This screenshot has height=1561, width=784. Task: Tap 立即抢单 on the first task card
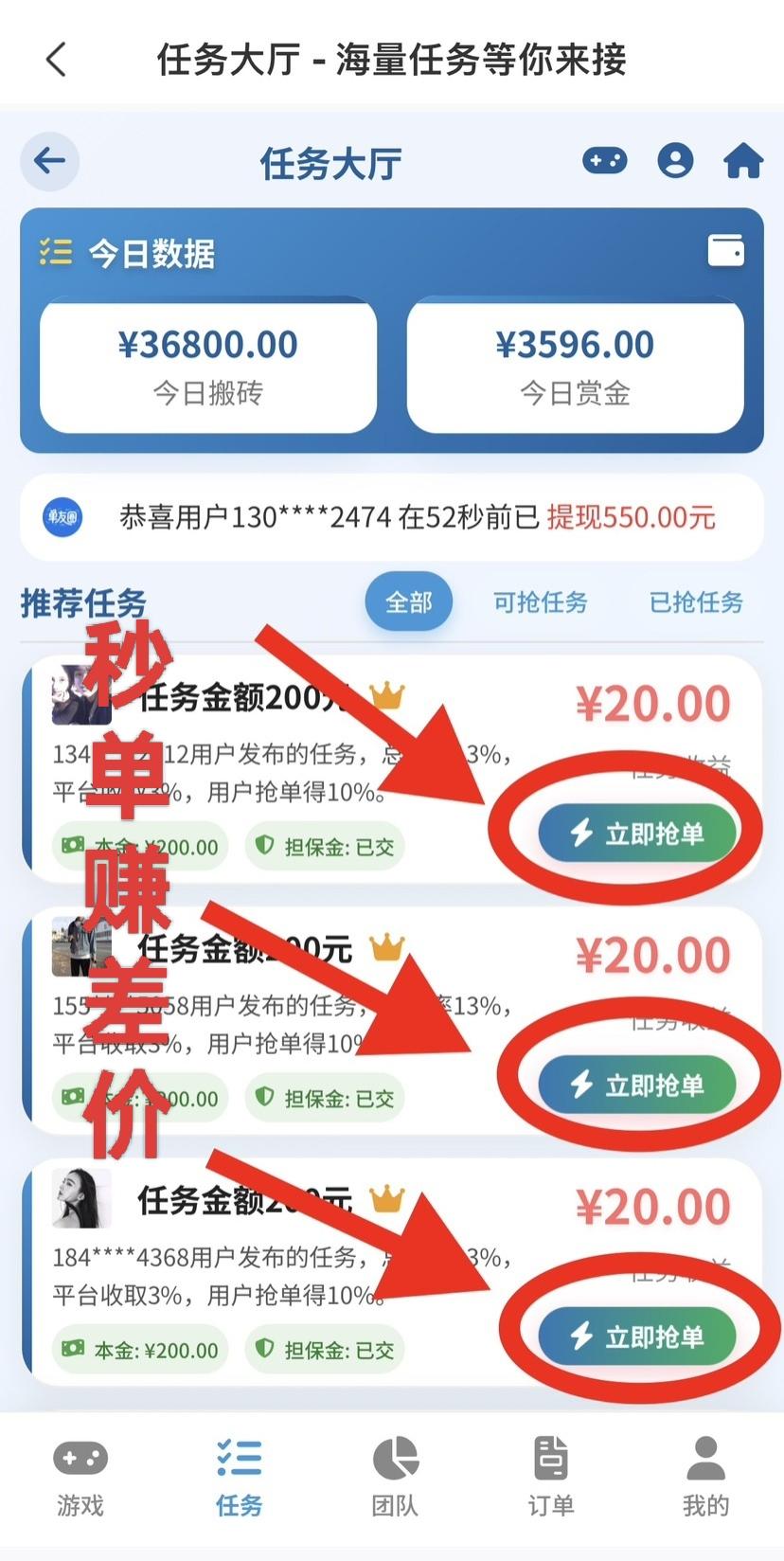(637, 834)
